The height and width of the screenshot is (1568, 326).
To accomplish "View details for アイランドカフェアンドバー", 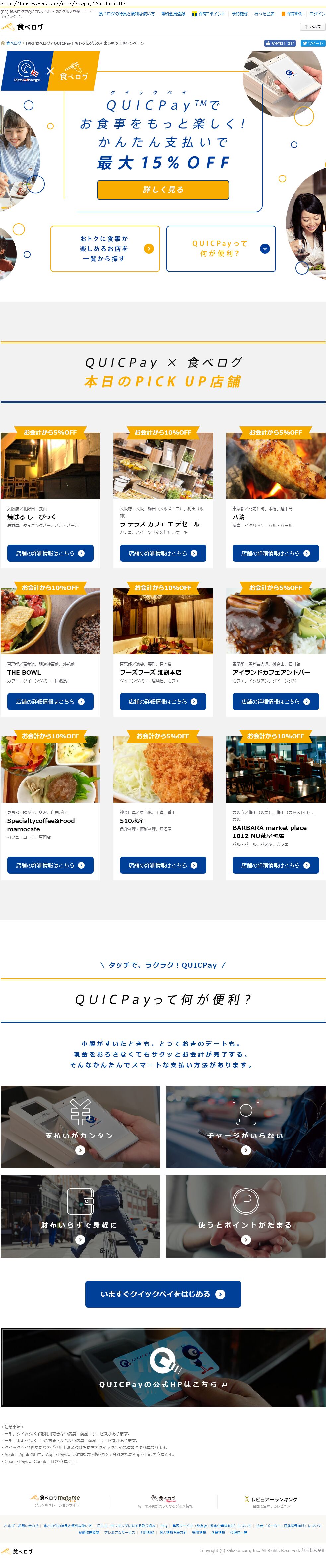I will click(x=275, y=702).
